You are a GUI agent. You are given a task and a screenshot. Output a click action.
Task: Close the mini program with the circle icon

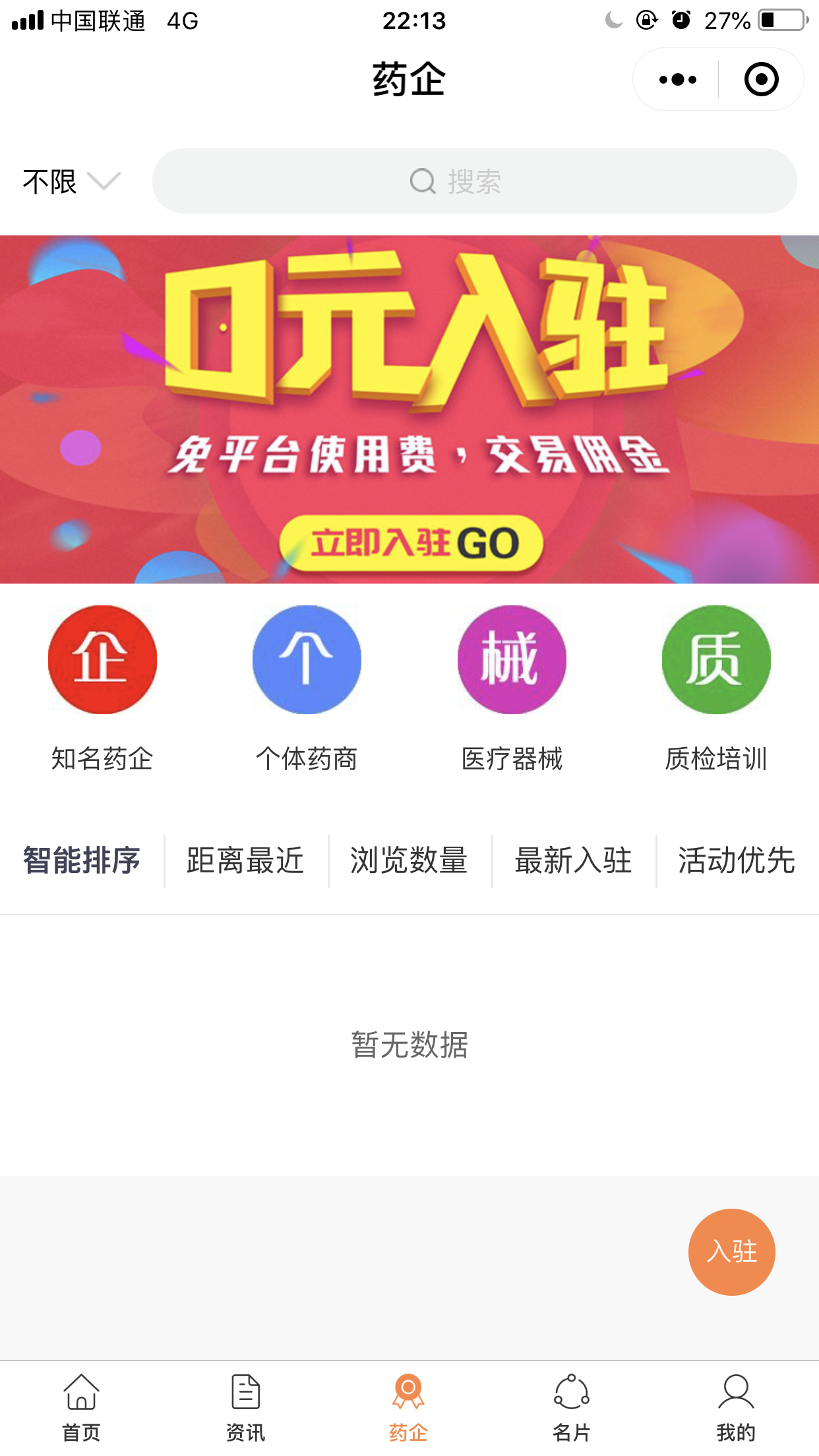[761, 80]
